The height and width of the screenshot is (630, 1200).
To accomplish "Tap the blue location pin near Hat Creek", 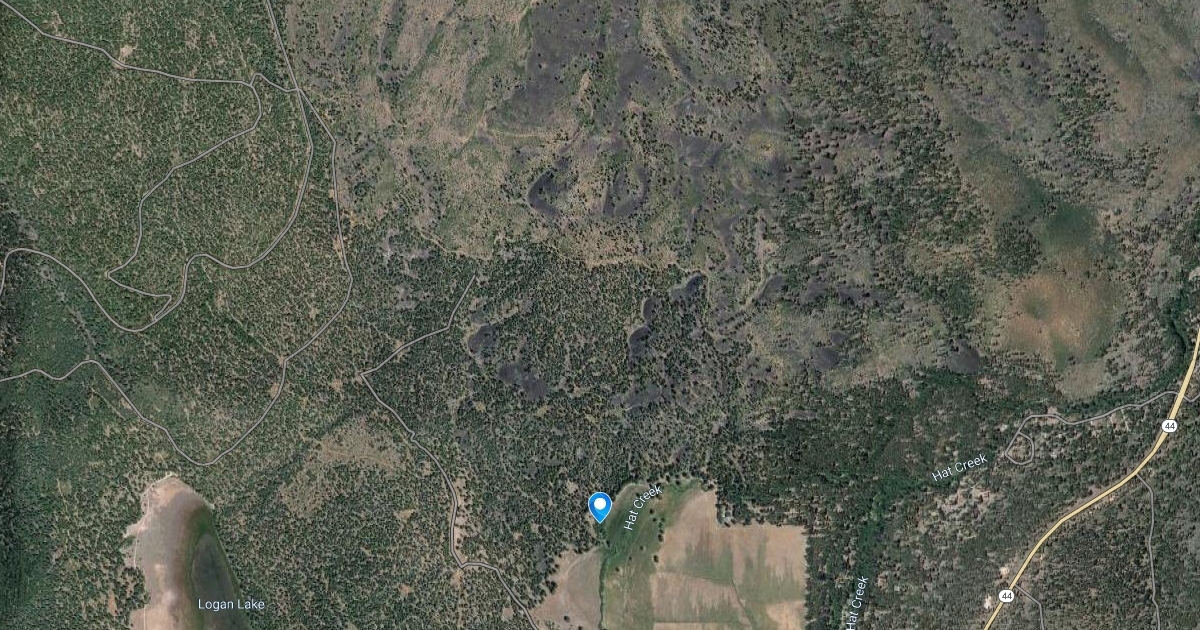I will pos(600,505).
